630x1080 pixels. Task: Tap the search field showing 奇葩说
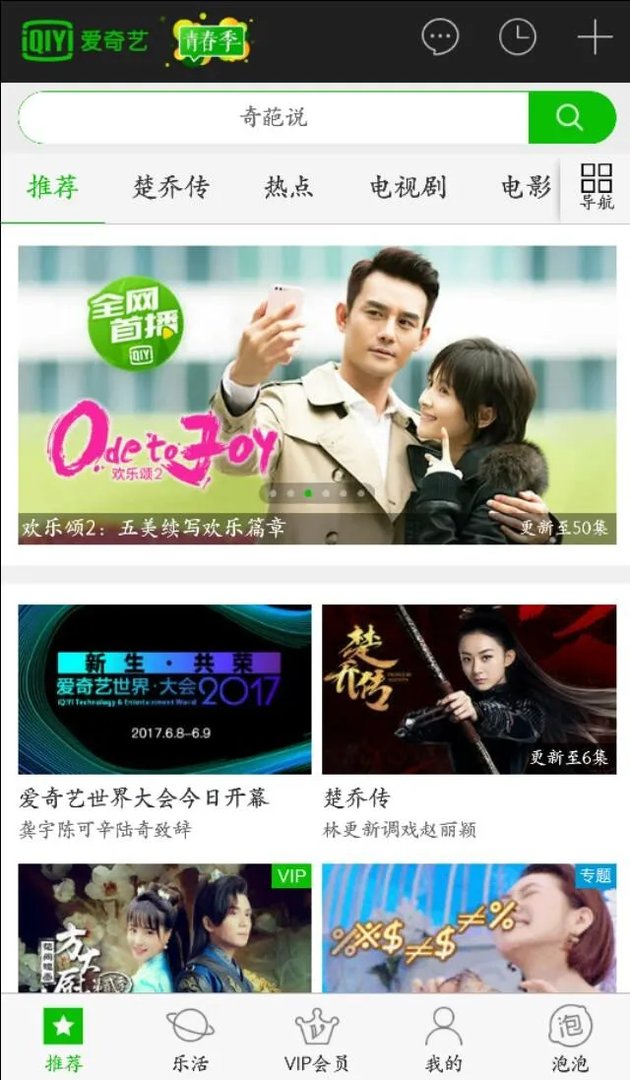[x=274, y=118]
